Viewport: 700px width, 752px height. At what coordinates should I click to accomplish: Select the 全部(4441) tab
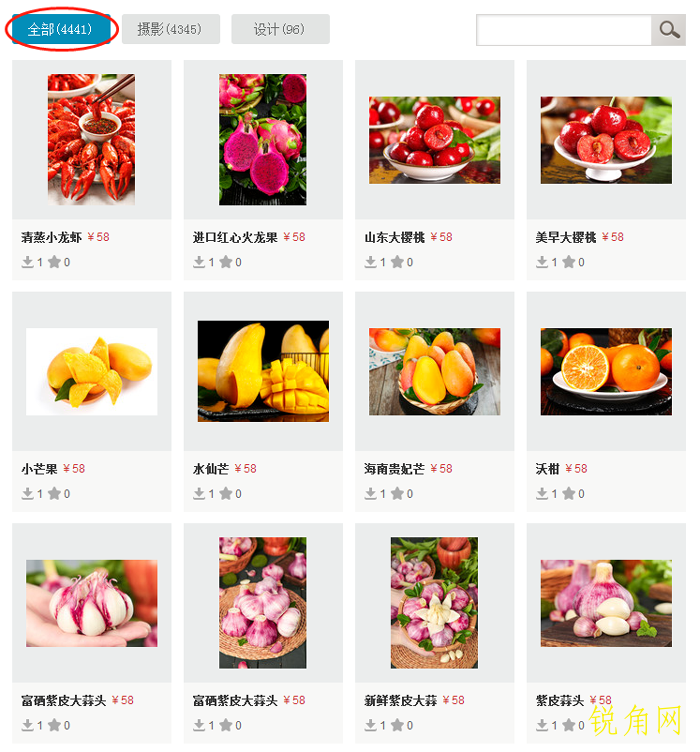click(60, 30)
